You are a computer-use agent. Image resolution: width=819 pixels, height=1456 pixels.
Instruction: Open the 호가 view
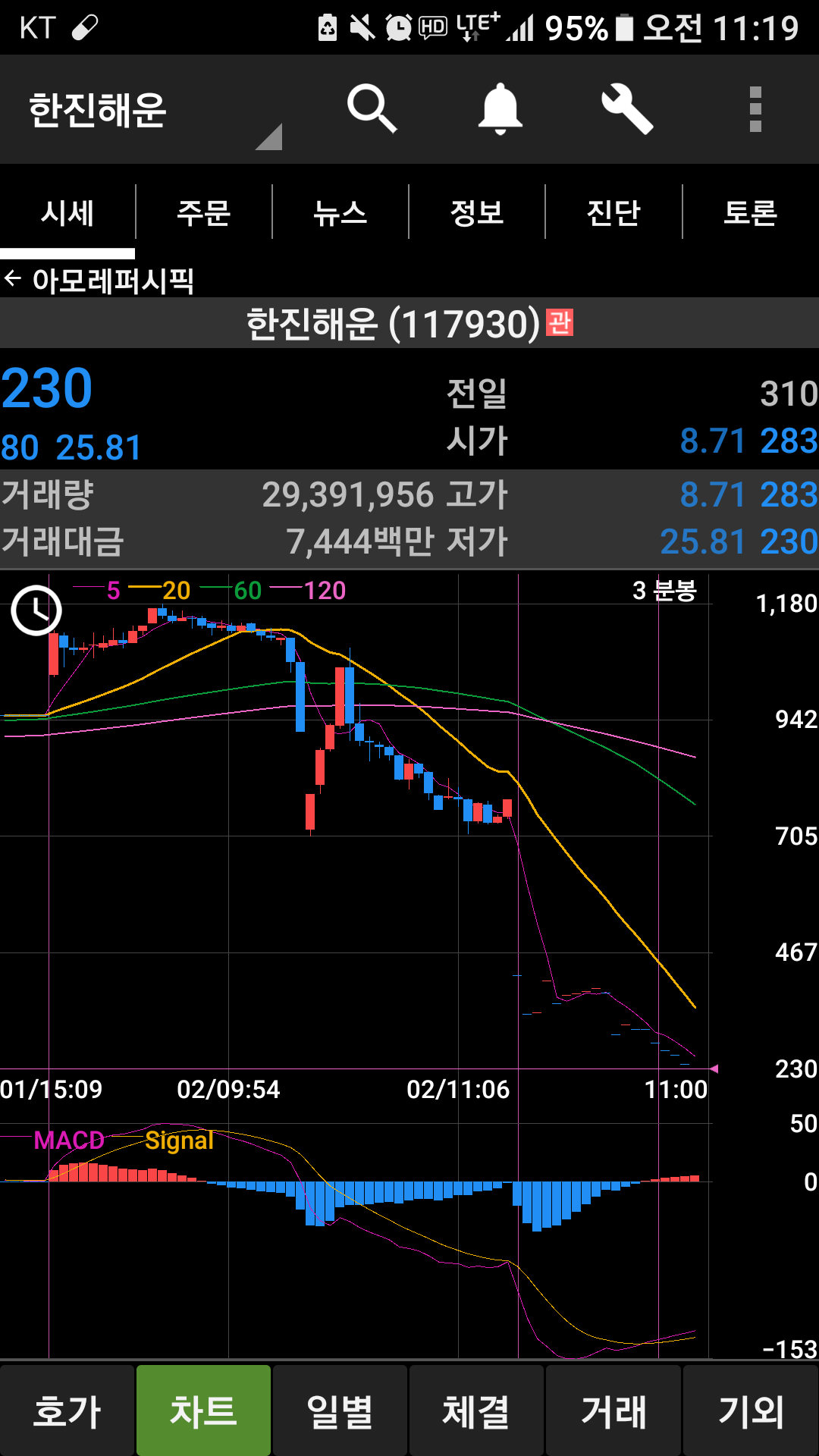point(67,1410)
